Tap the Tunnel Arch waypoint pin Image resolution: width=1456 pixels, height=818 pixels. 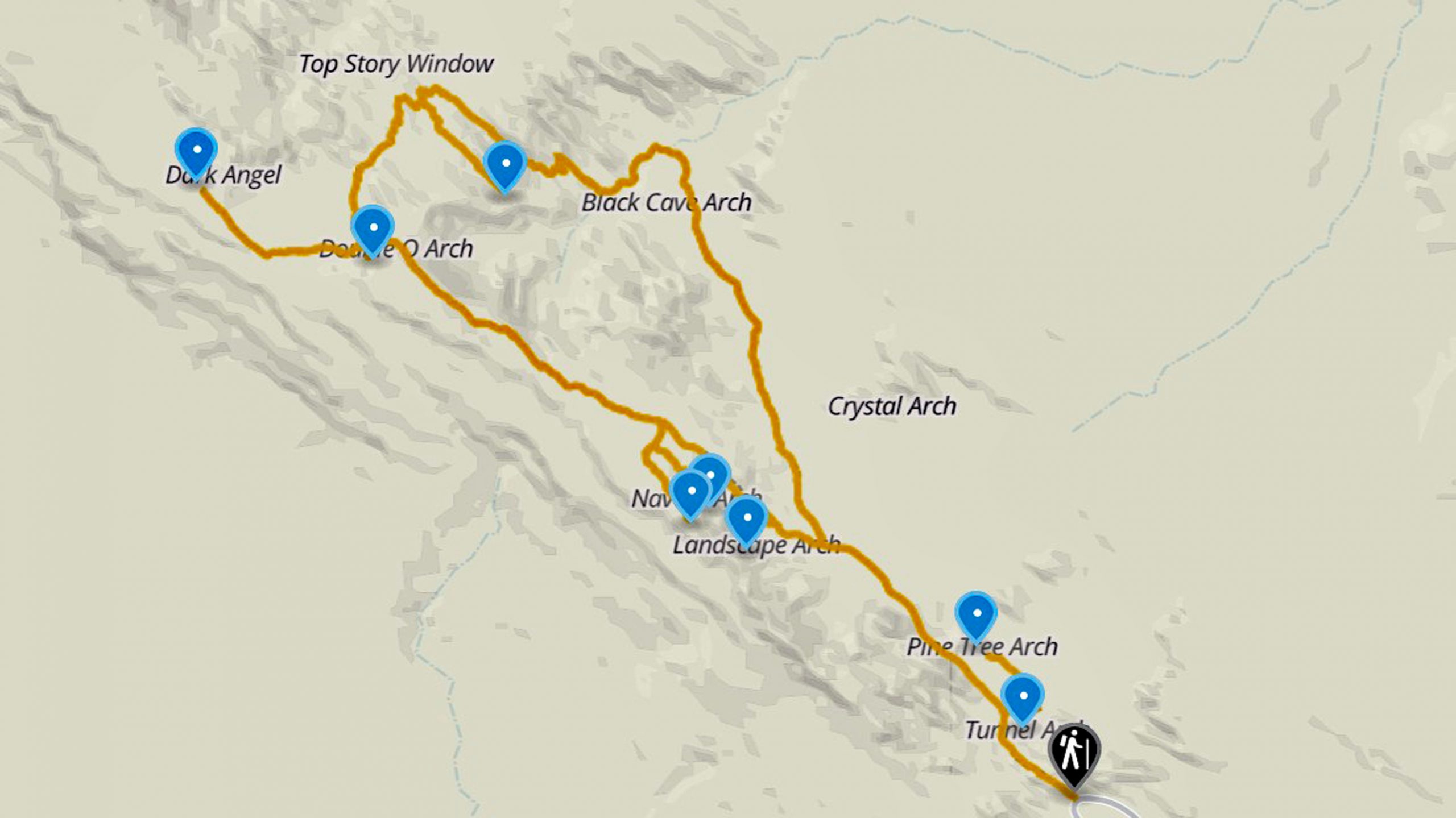(1023, 696)
